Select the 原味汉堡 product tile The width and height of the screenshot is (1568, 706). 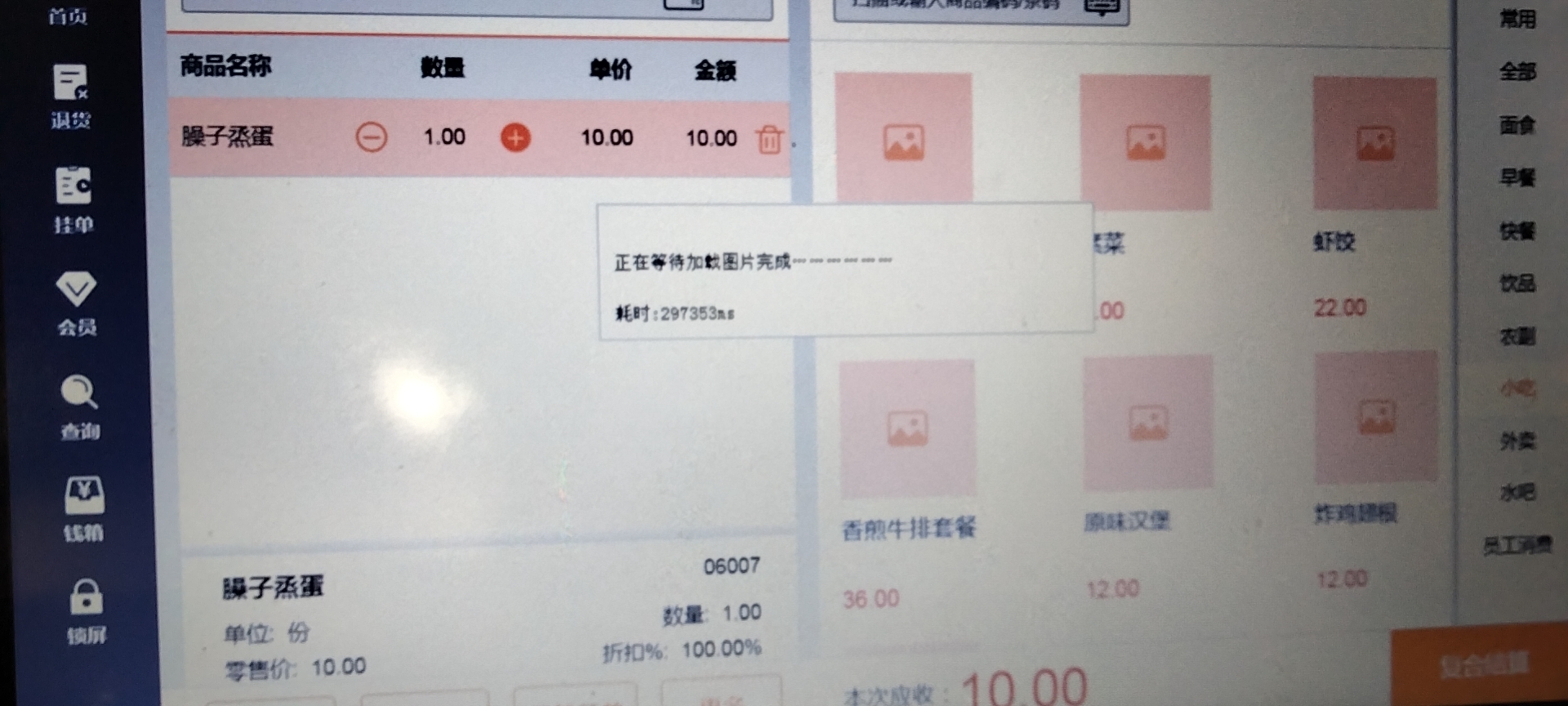pos(1147,422)
